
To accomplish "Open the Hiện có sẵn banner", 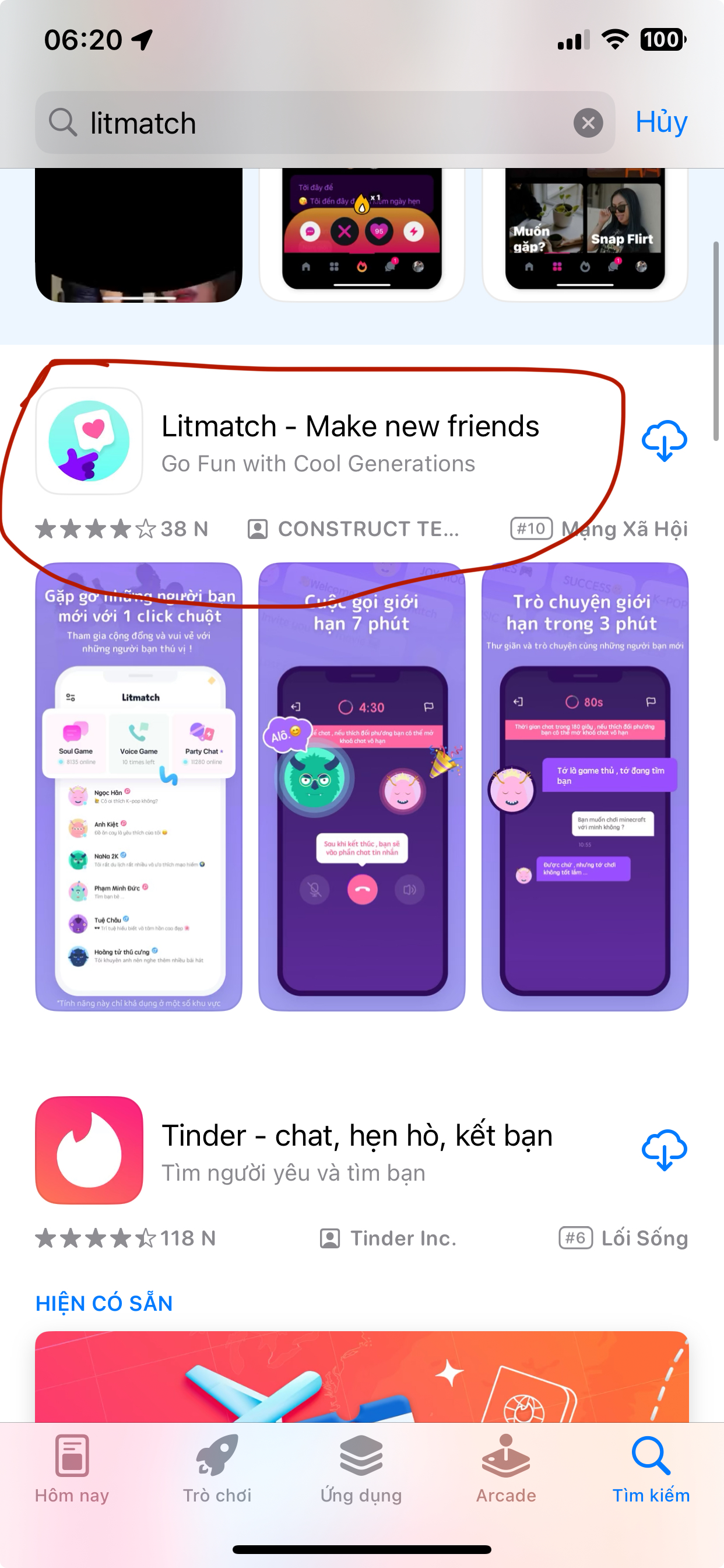I will (361, 1375).
